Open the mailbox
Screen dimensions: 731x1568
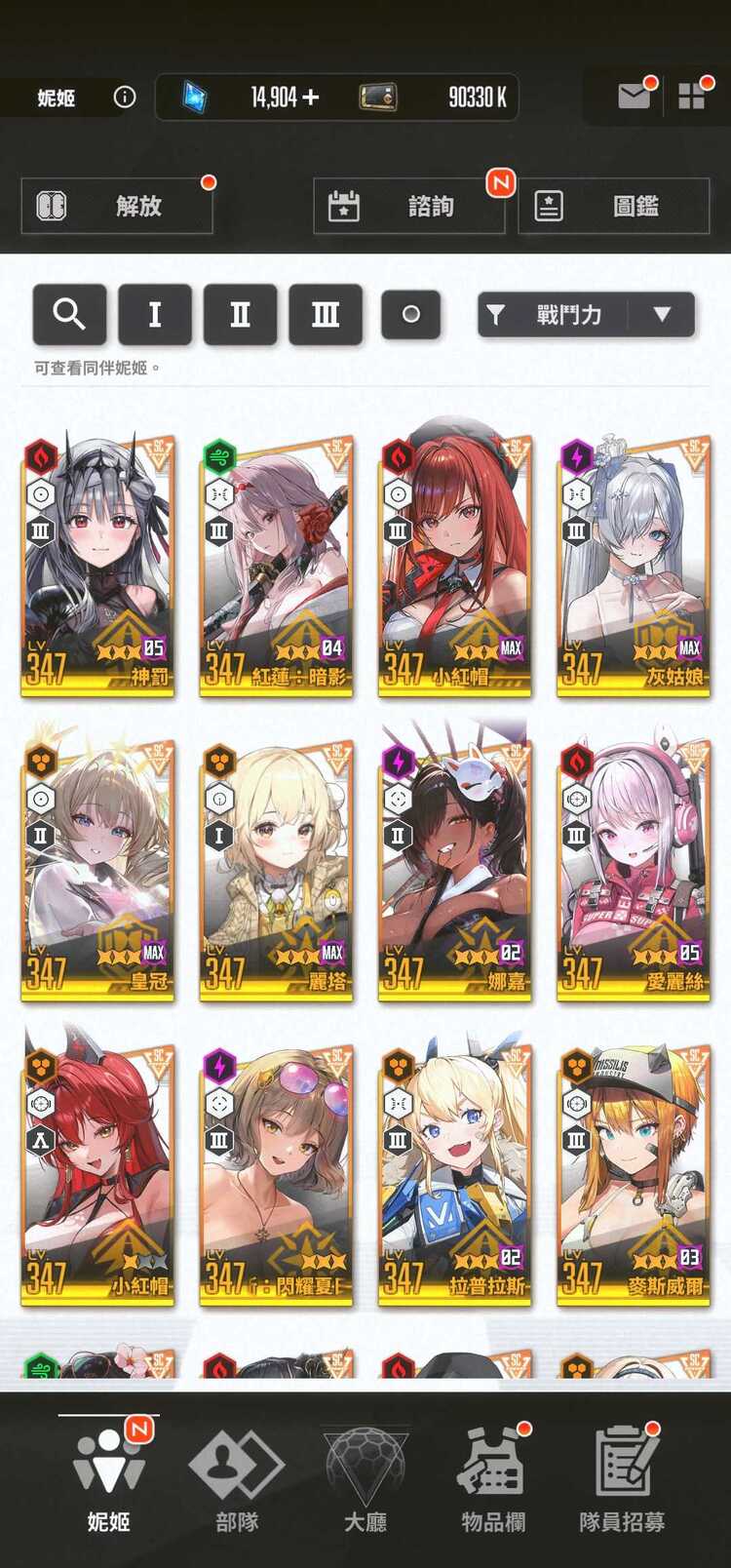635,96
